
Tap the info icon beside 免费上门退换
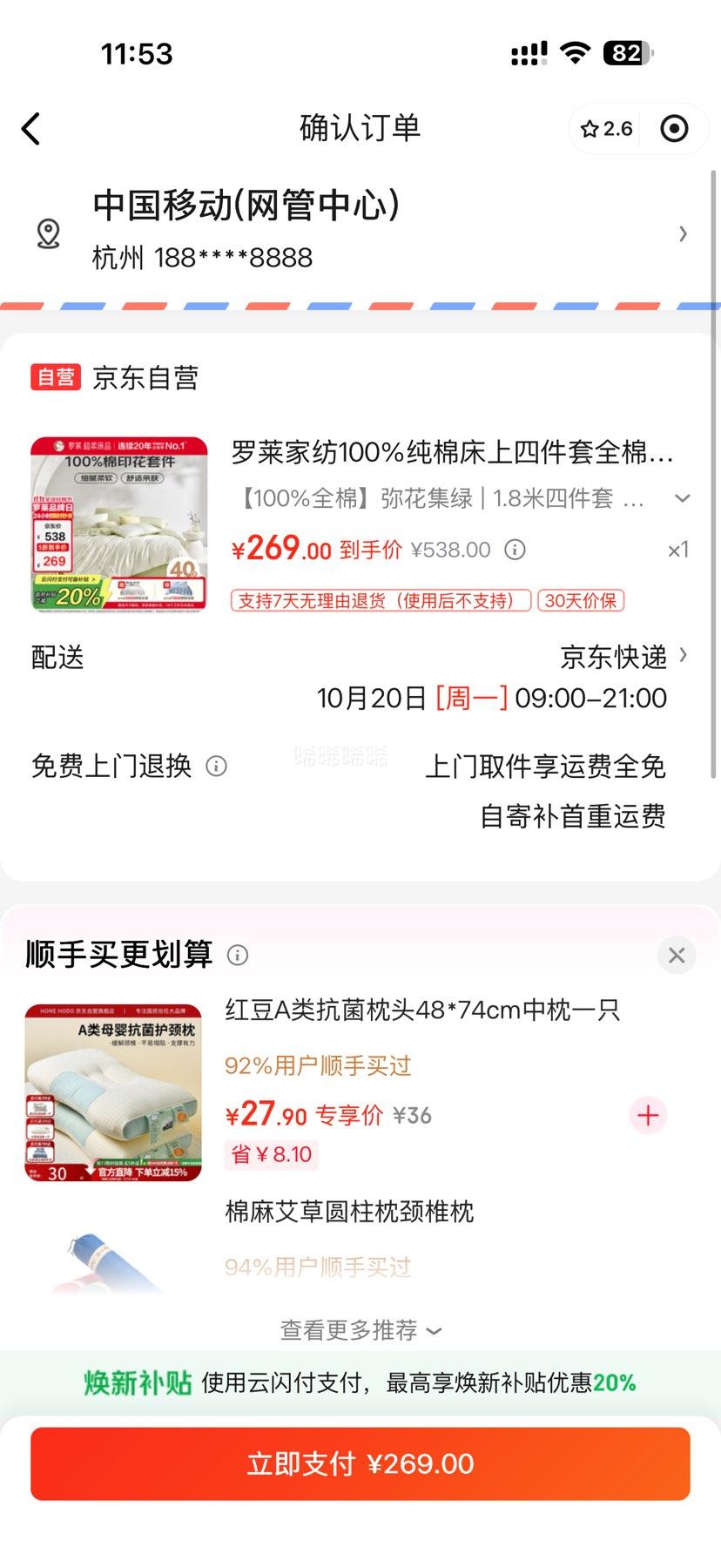pyautogui.click(x=215, y=767)
